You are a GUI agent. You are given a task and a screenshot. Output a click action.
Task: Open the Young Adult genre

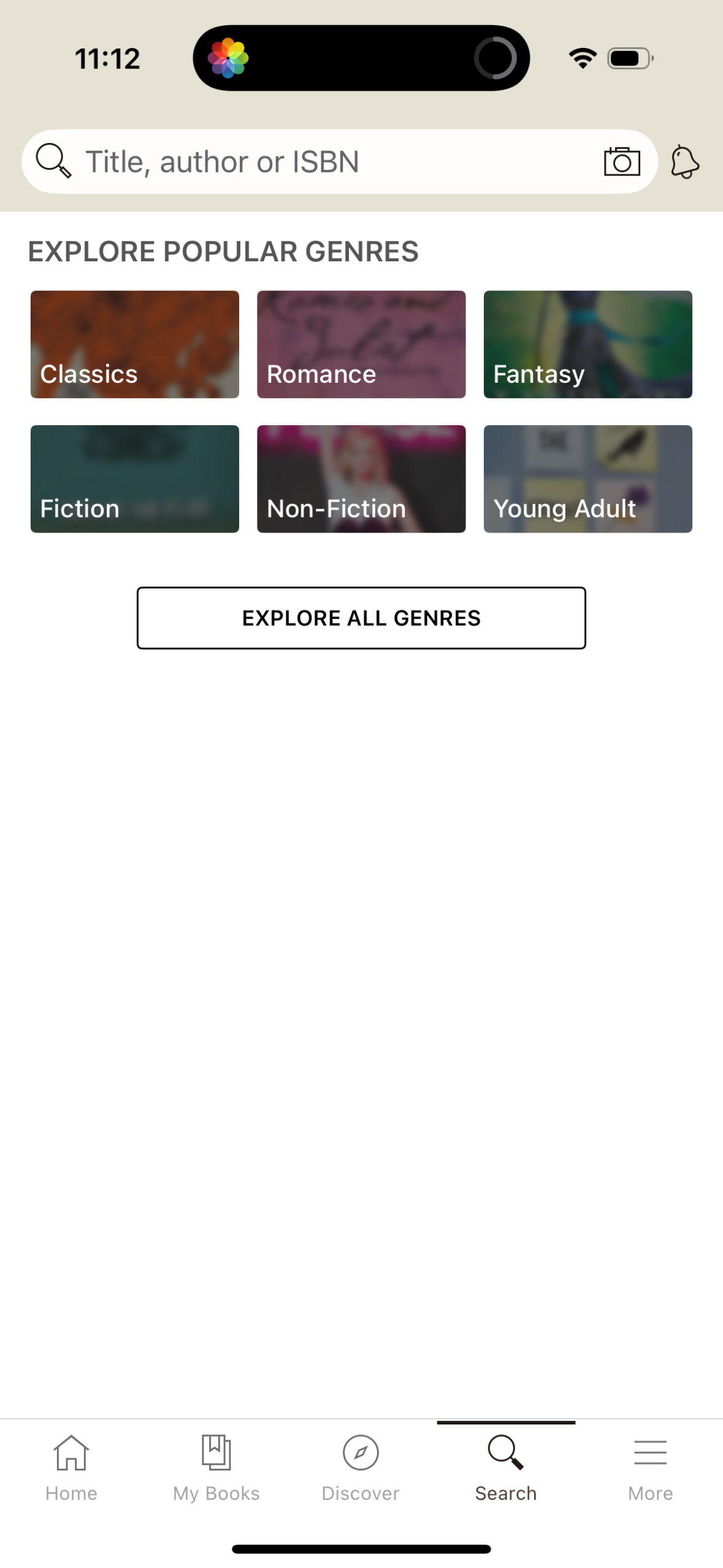[x=587, y=478]
